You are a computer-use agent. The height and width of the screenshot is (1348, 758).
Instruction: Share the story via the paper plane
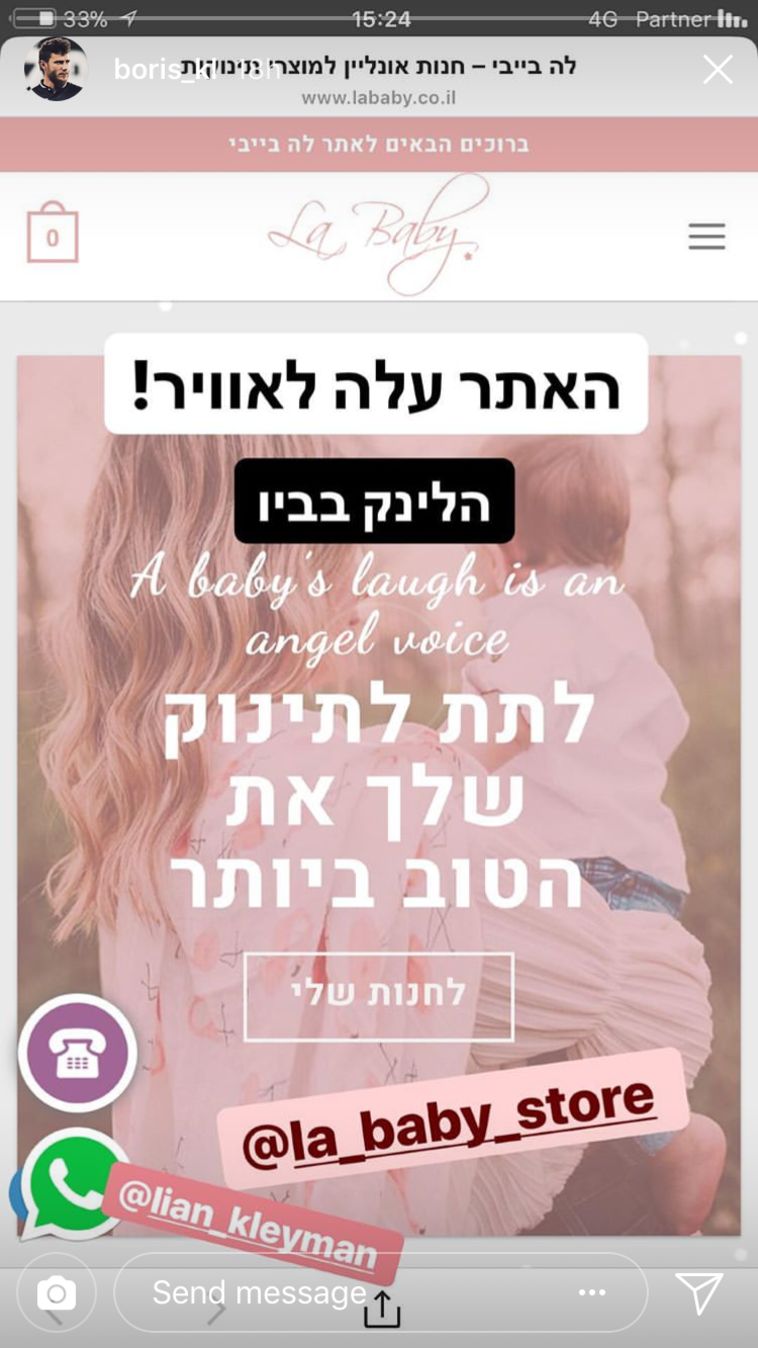coord(699,1293)
